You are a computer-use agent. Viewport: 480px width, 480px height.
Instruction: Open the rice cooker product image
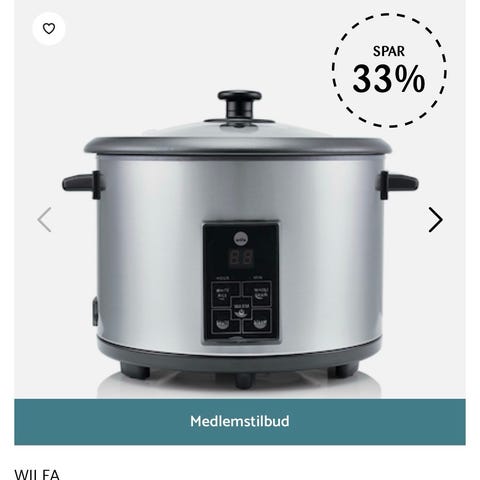(240, 240)
